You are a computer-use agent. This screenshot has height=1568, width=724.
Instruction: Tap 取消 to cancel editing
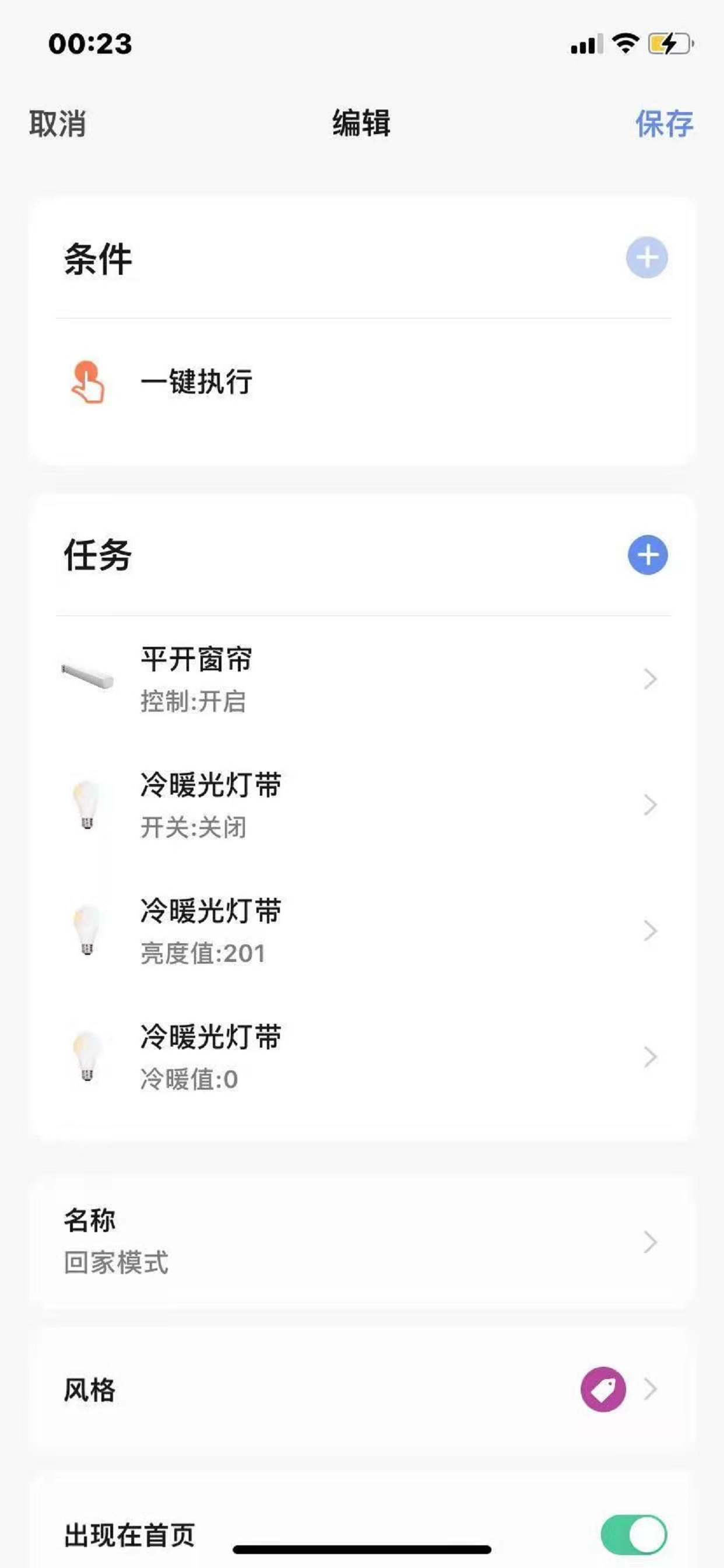coord(57,124)
